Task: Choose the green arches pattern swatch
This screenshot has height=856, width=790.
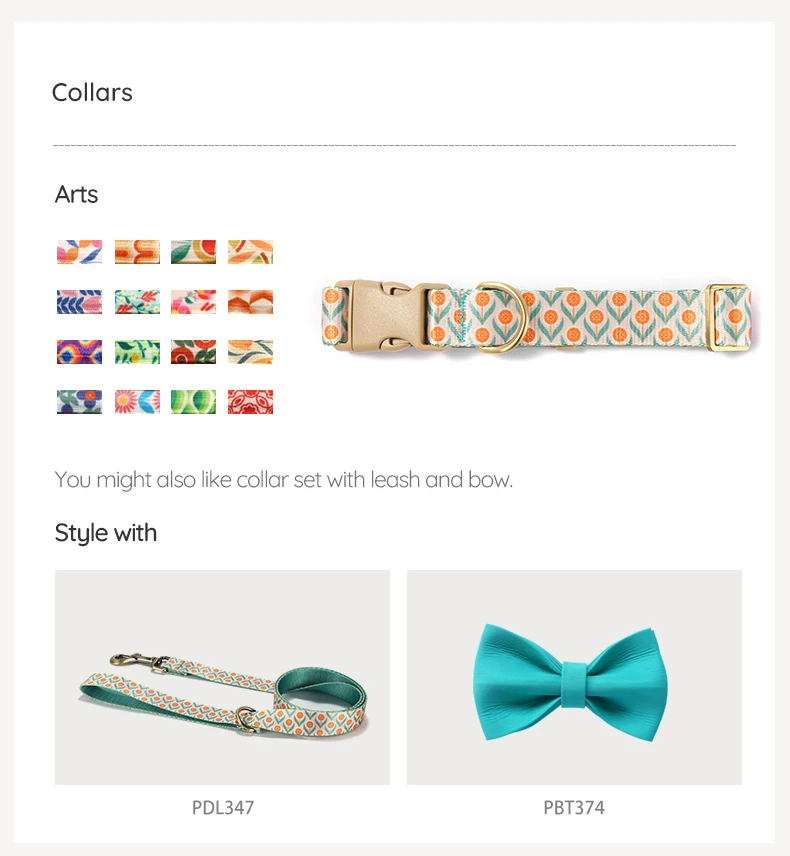Action: (x=193, y=402)
